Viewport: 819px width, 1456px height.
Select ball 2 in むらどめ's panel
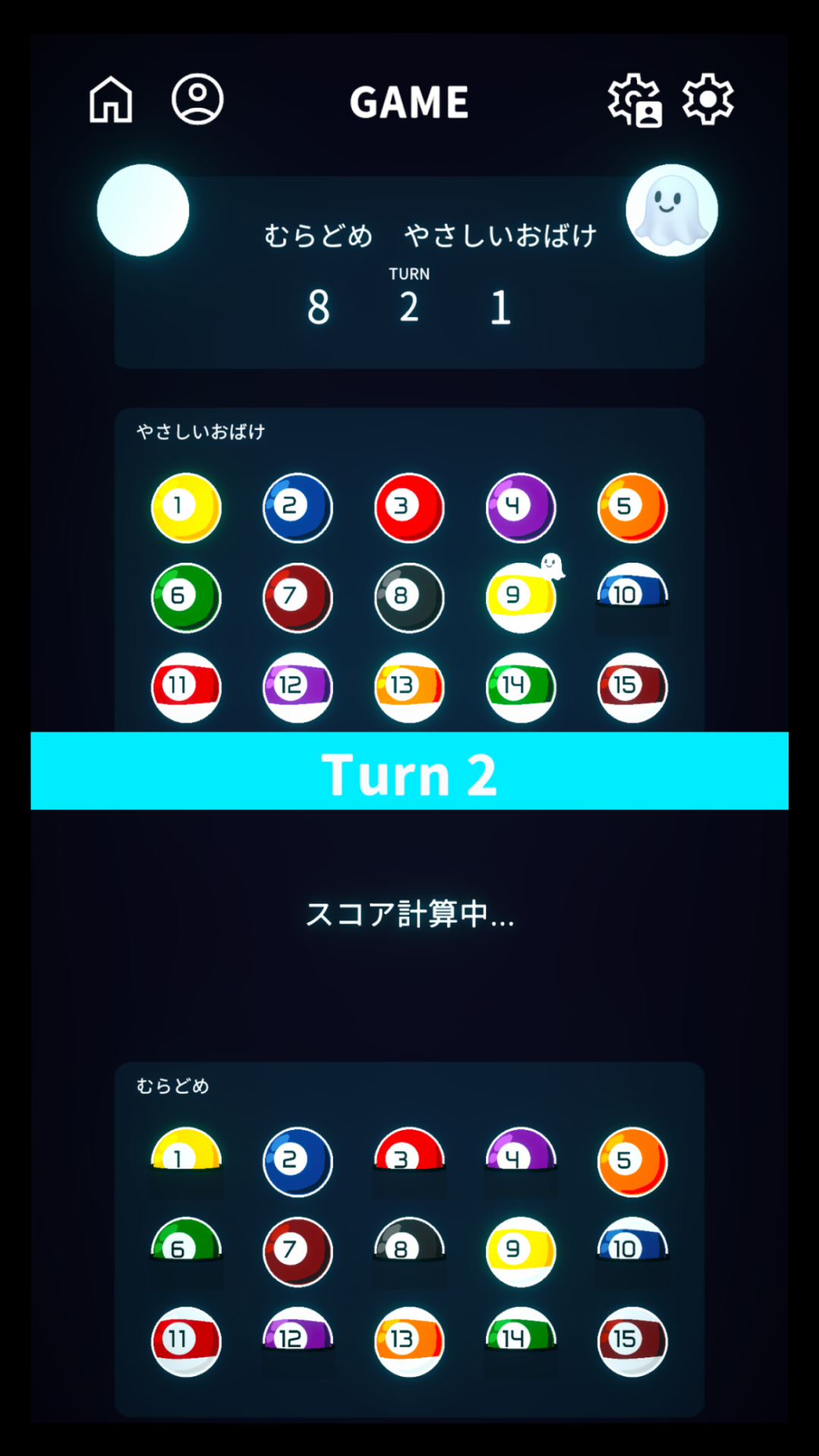click(297, 1162)
